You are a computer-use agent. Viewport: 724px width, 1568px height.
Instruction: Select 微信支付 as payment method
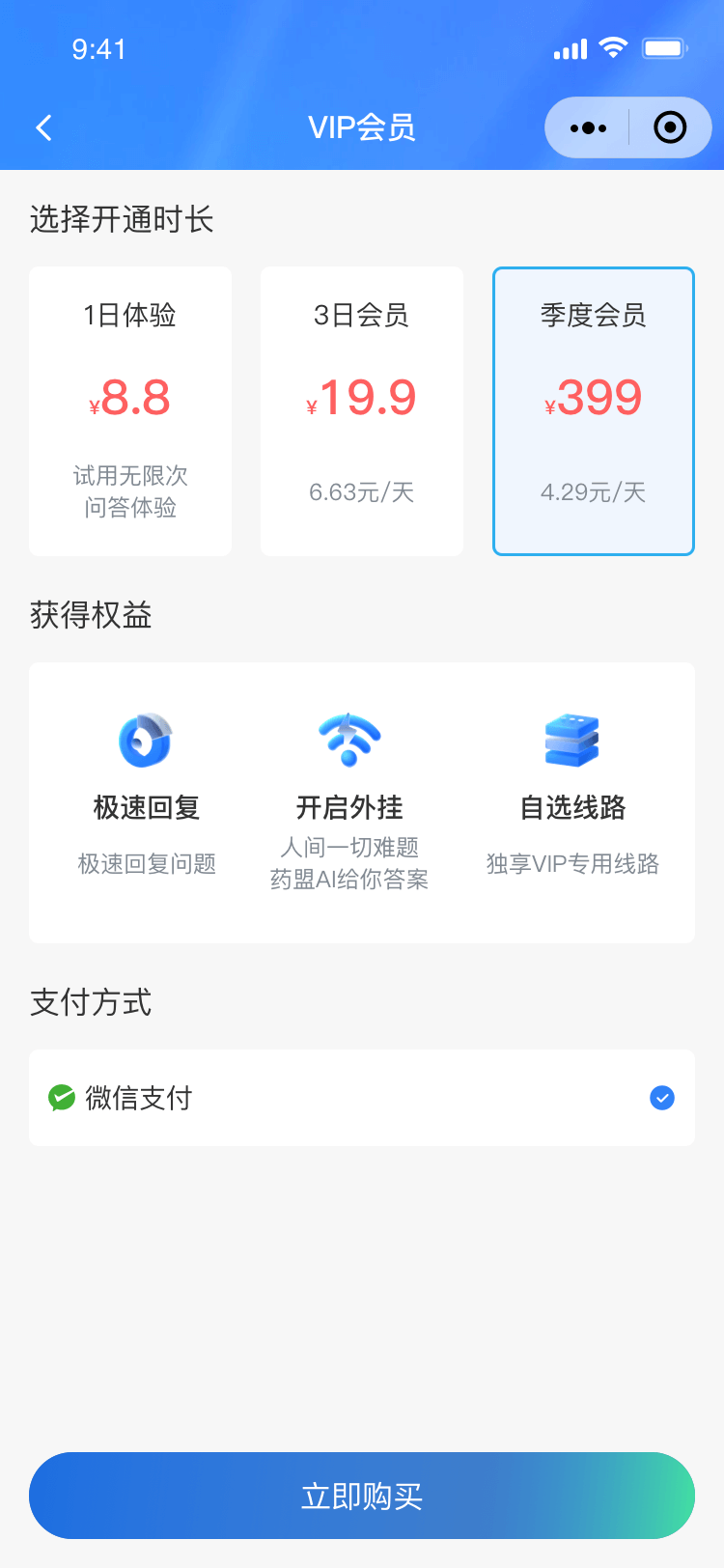[362, 1098]
